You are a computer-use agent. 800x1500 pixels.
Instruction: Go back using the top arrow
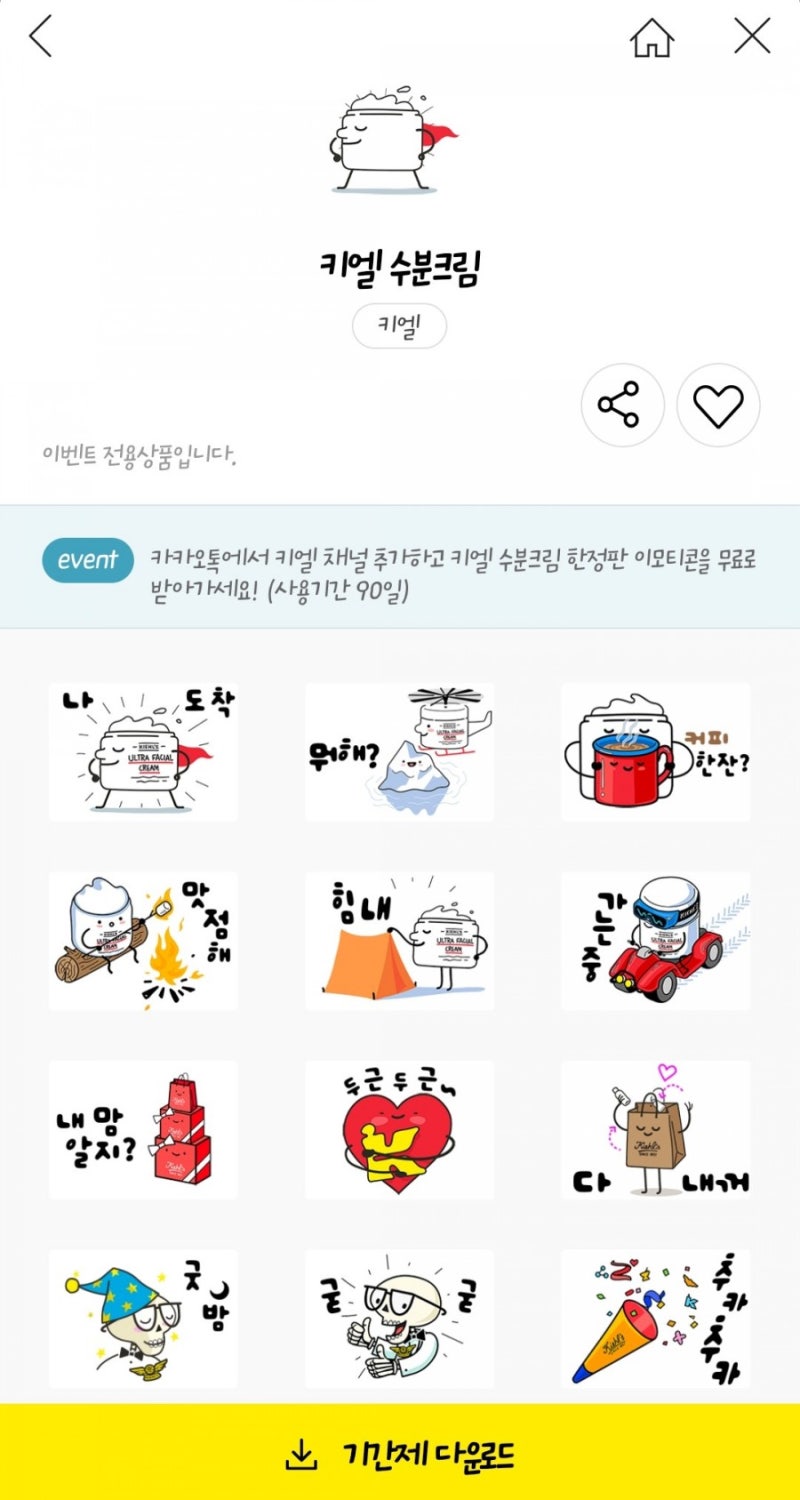pyautogui.click(x=40, y=37)
